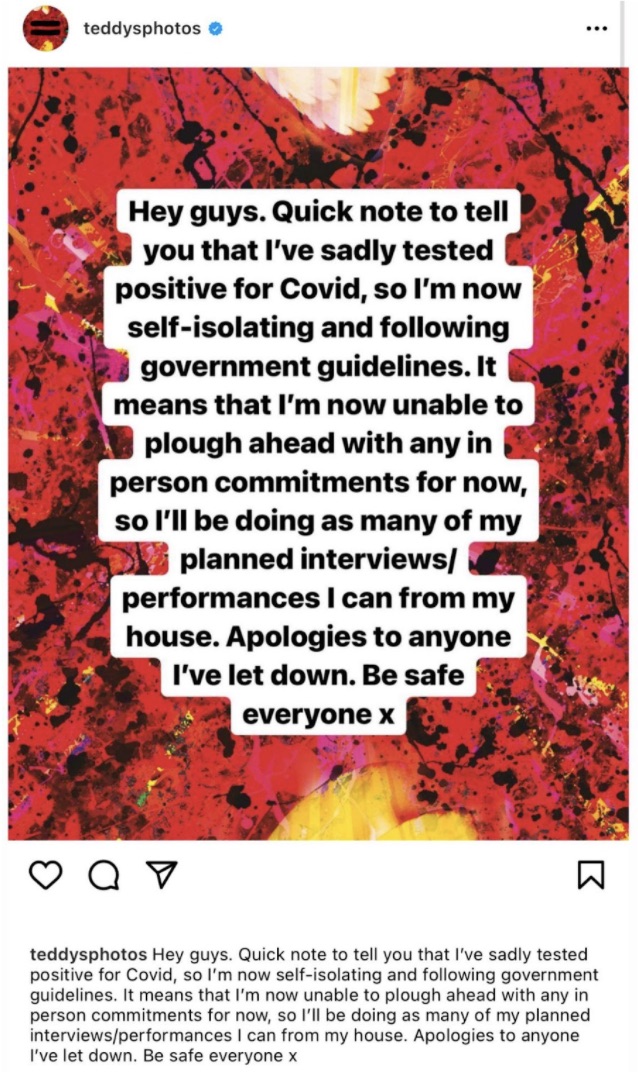The height and width of the screenshot is (1072, 638).
Task: Open teddysphotos profile from the avatar
Action: click(x=46, y=28)
